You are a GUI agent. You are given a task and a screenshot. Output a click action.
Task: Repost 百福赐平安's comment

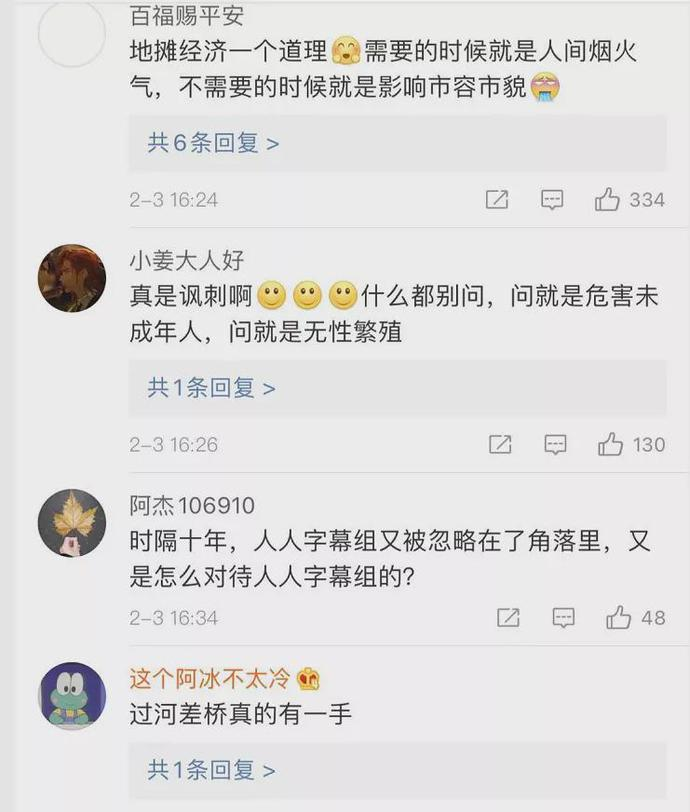point(497,200)
